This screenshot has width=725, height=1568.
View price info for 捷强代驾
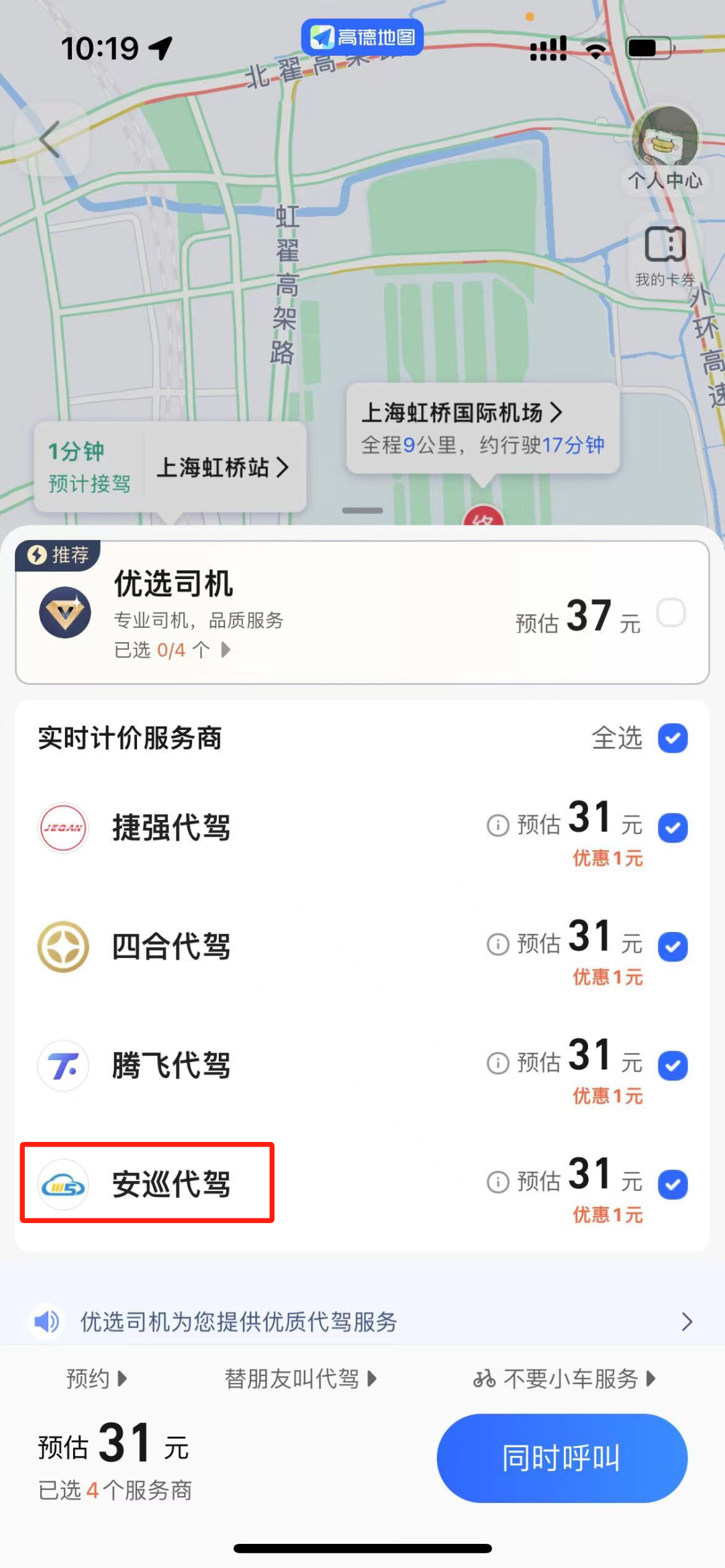pyautogui.click(x=497, y=825)
